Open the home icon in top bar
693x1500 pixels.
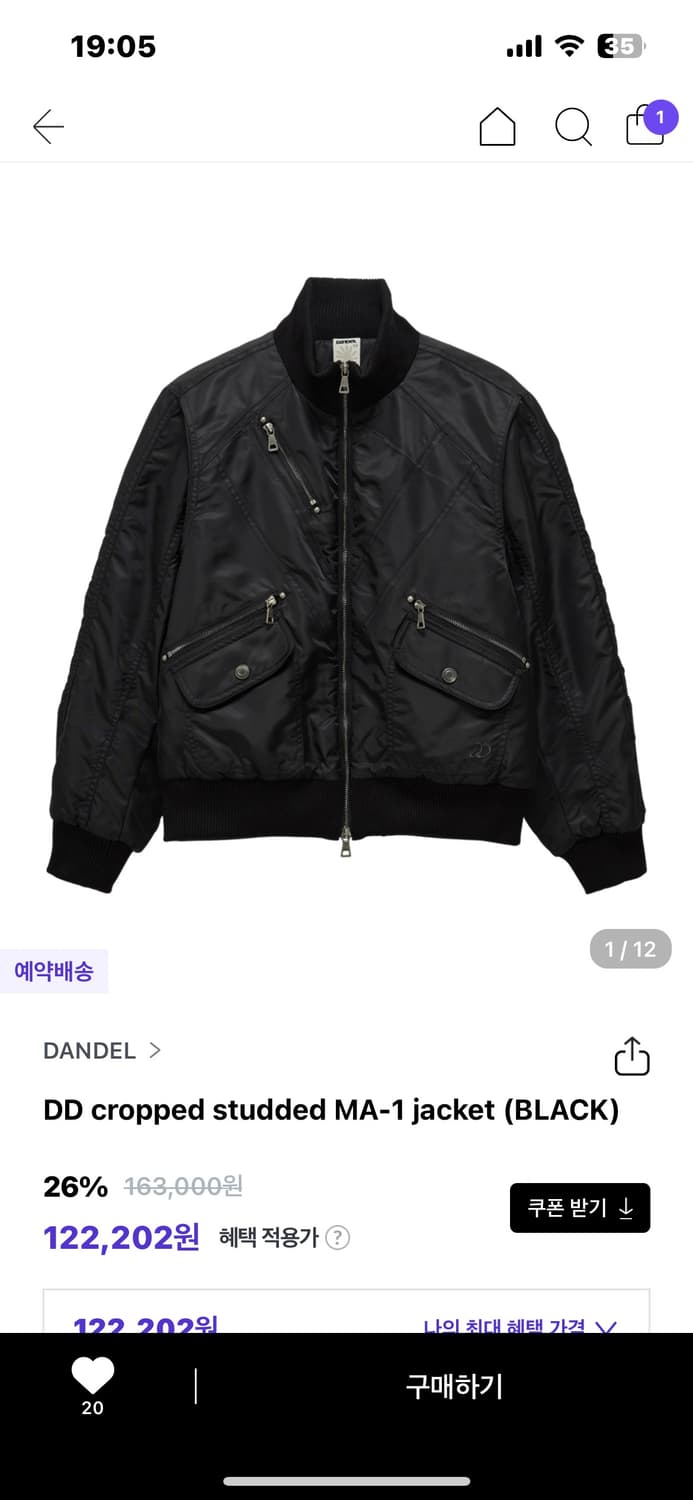497,127
